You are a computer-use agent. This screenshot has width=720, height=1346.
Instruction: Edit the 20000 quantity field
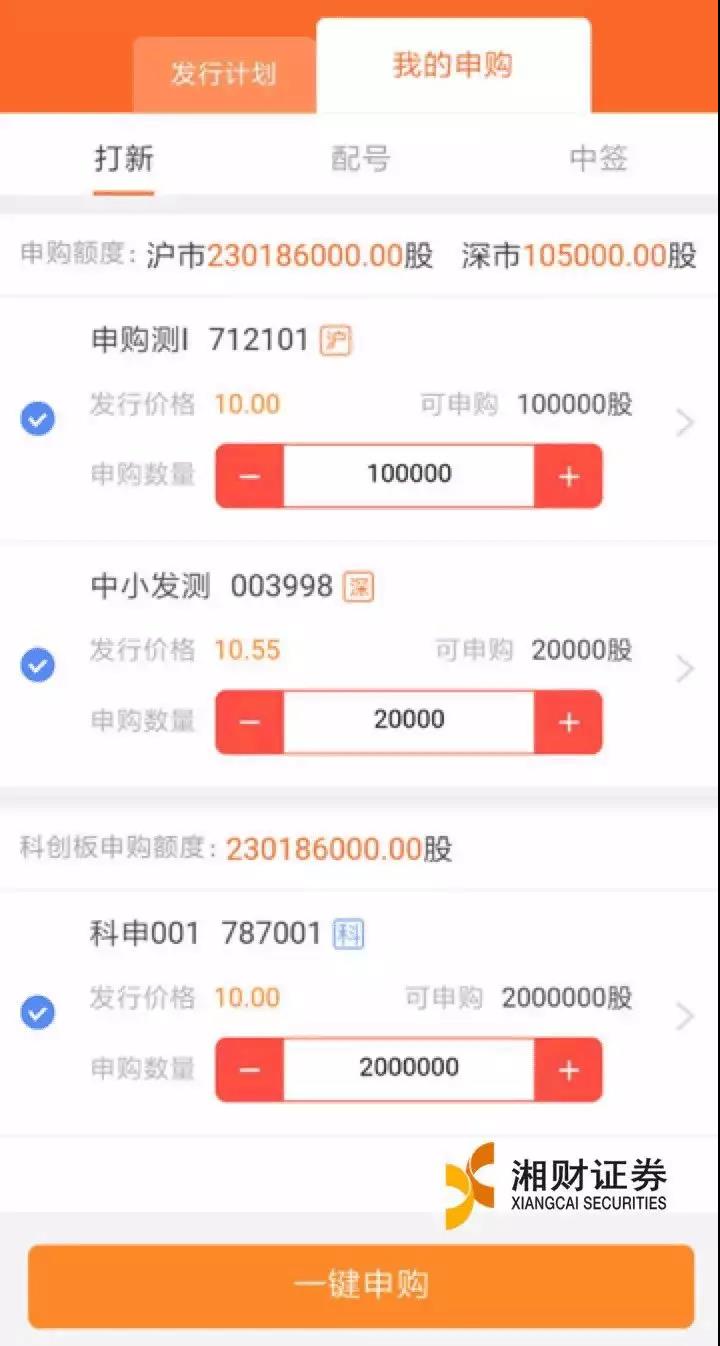409,722
